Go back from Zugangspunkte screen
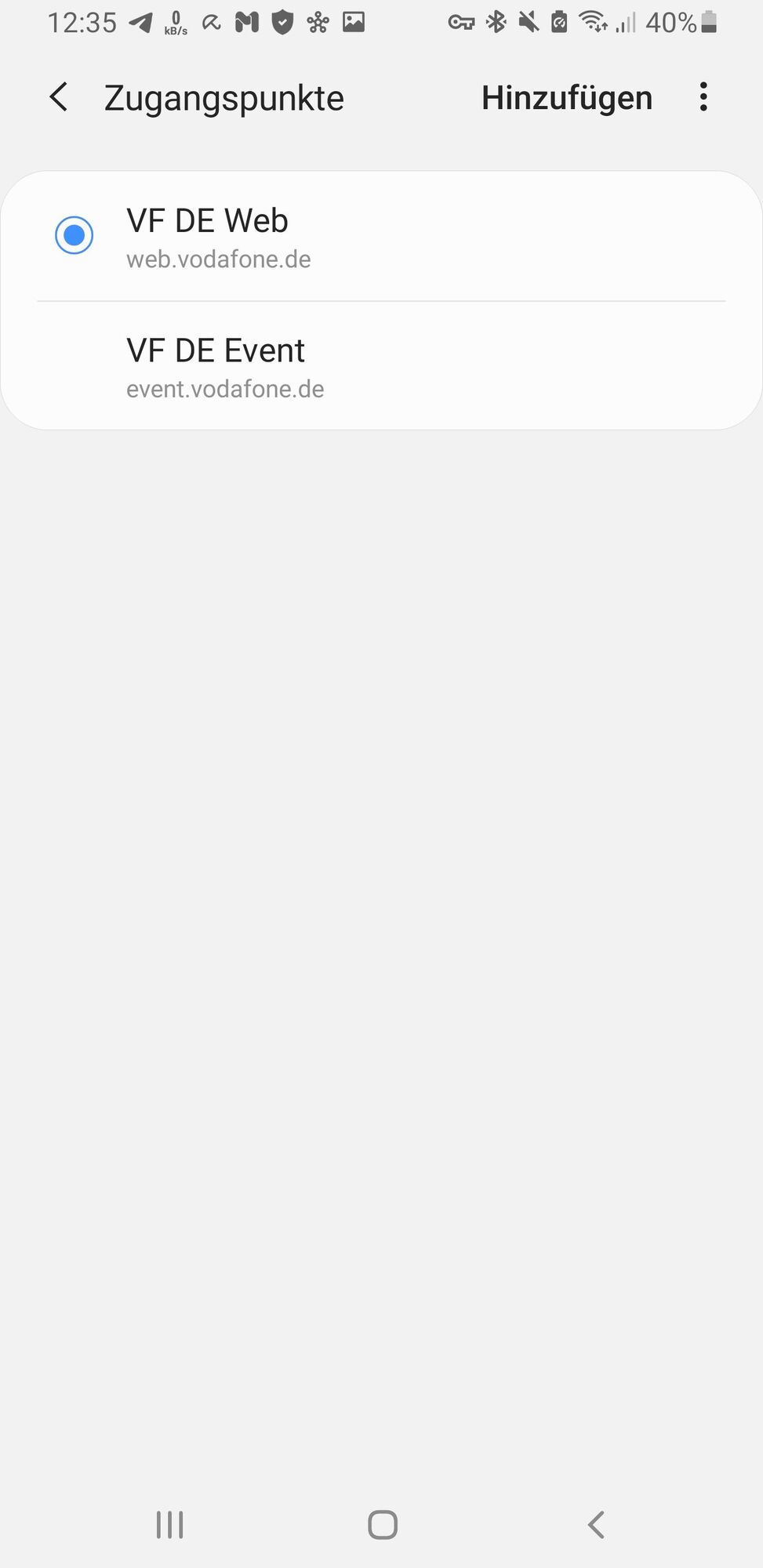Viewport: 763px width, 1568px height. point(59,98)
